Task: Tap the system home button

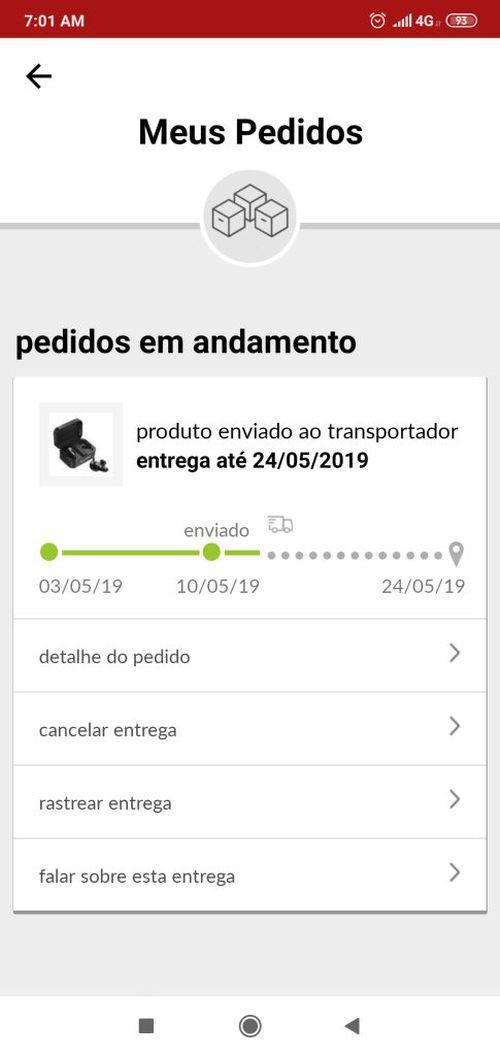Action: pyautogui.click(x=250, y=1026)
